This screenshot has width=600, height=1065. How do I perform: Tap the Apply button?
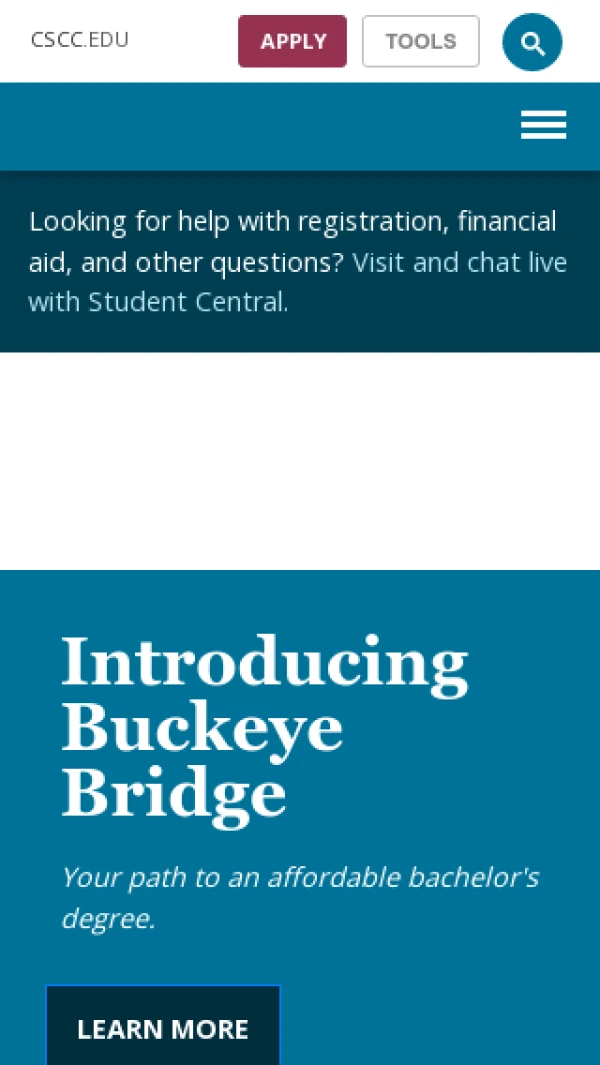click(x=292, y=41)
